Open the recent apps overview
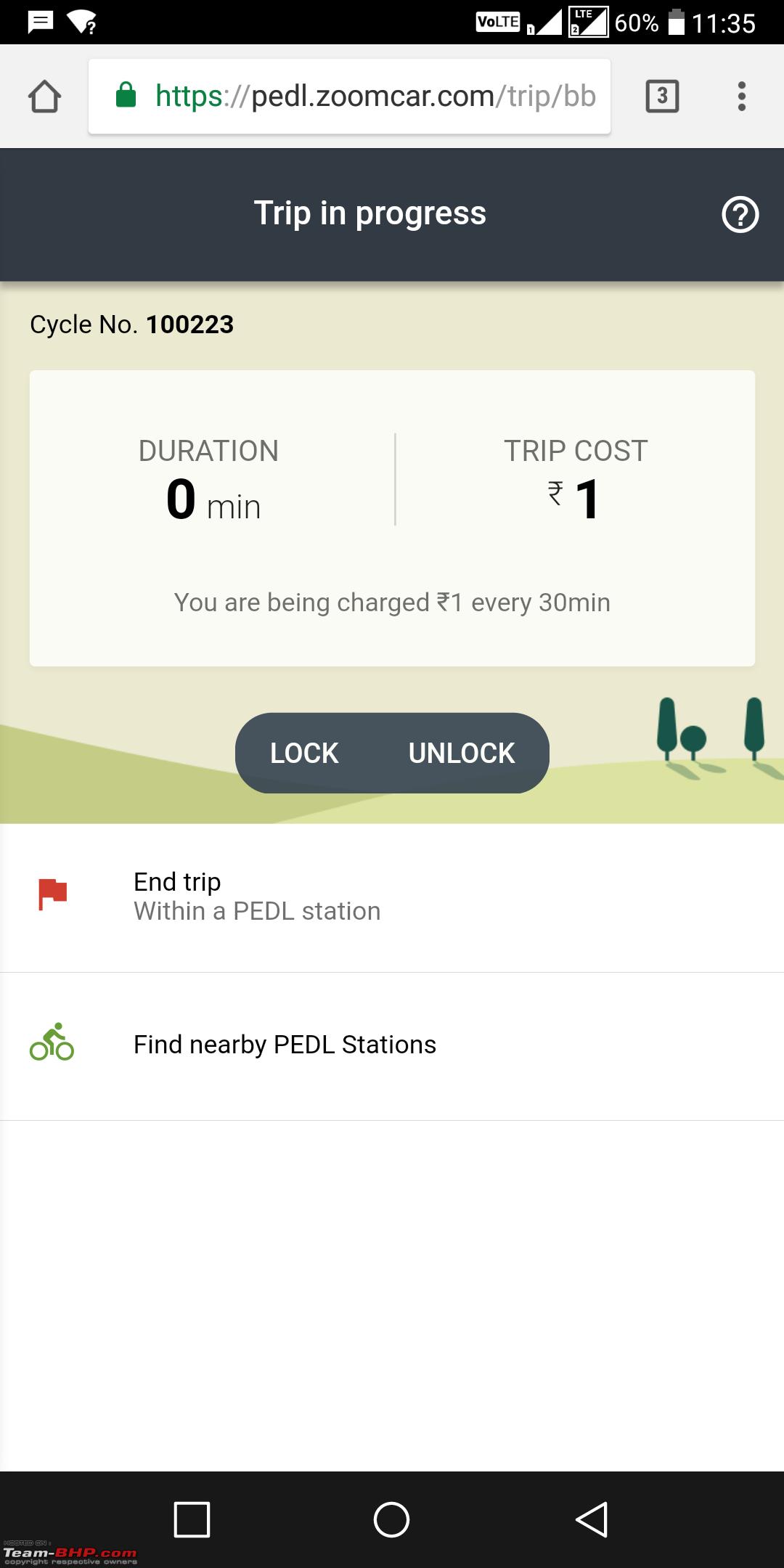Image resolution: width=784 pixels, height=1568 pixels. tap(192, 1519)
